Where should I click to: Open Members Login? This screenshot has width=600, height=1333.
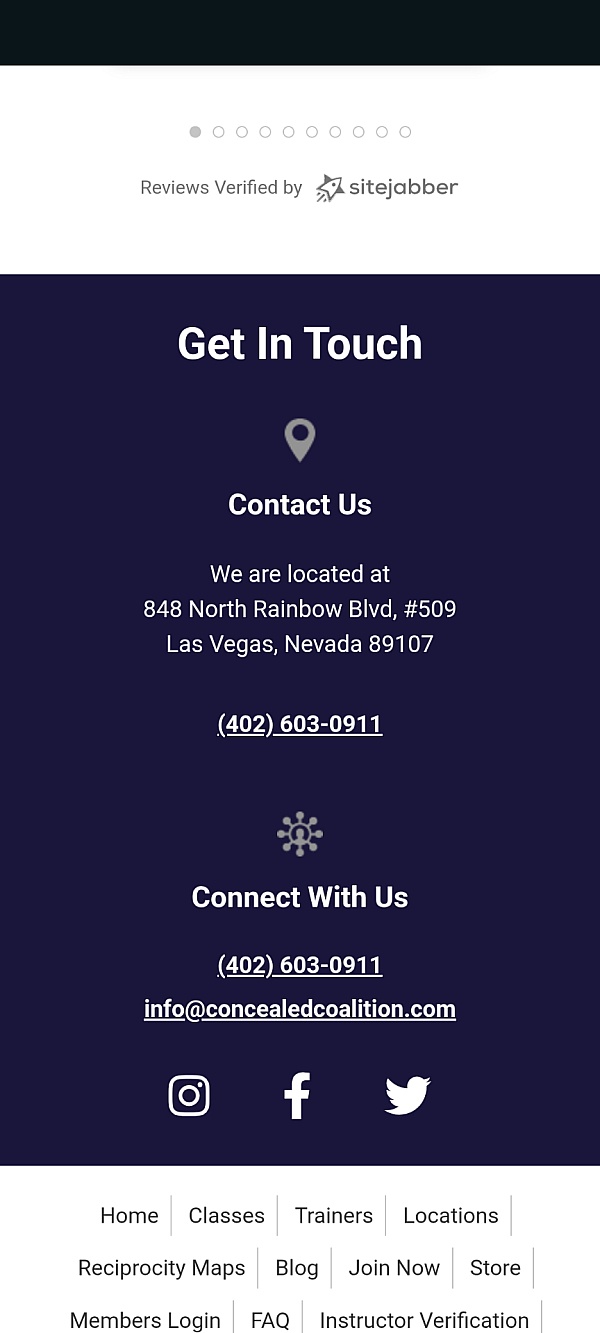tap(145, 1320)
